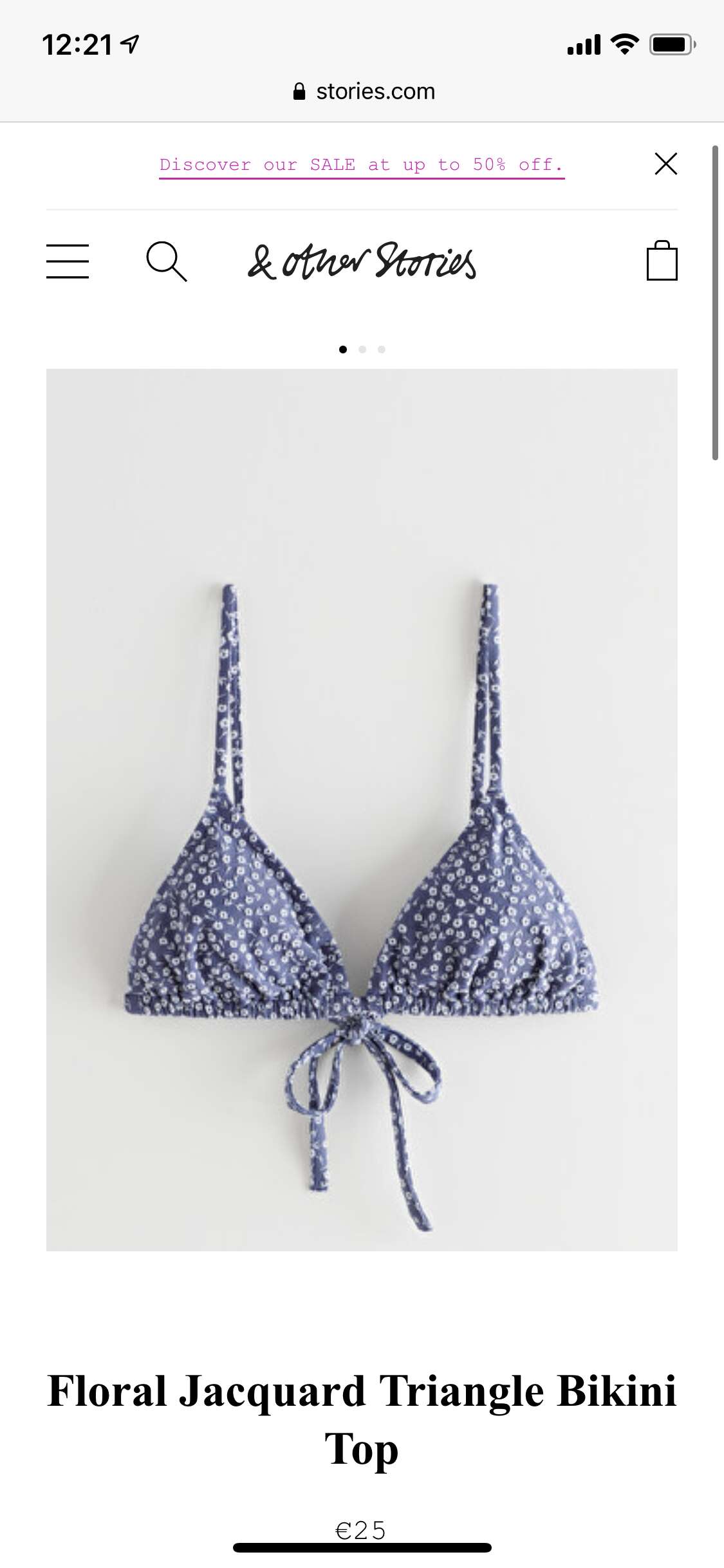The image size is (724, 1568).
Task: Tap the stories.com address bar
Action: (363, 91)
